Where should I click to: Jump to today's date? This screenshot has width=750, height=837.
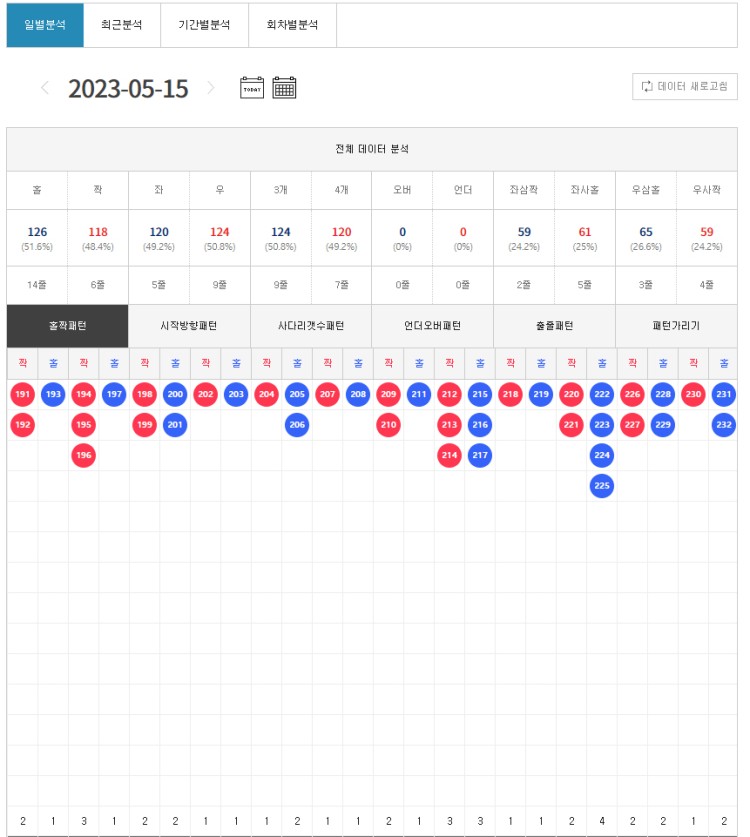pos(252,88)
